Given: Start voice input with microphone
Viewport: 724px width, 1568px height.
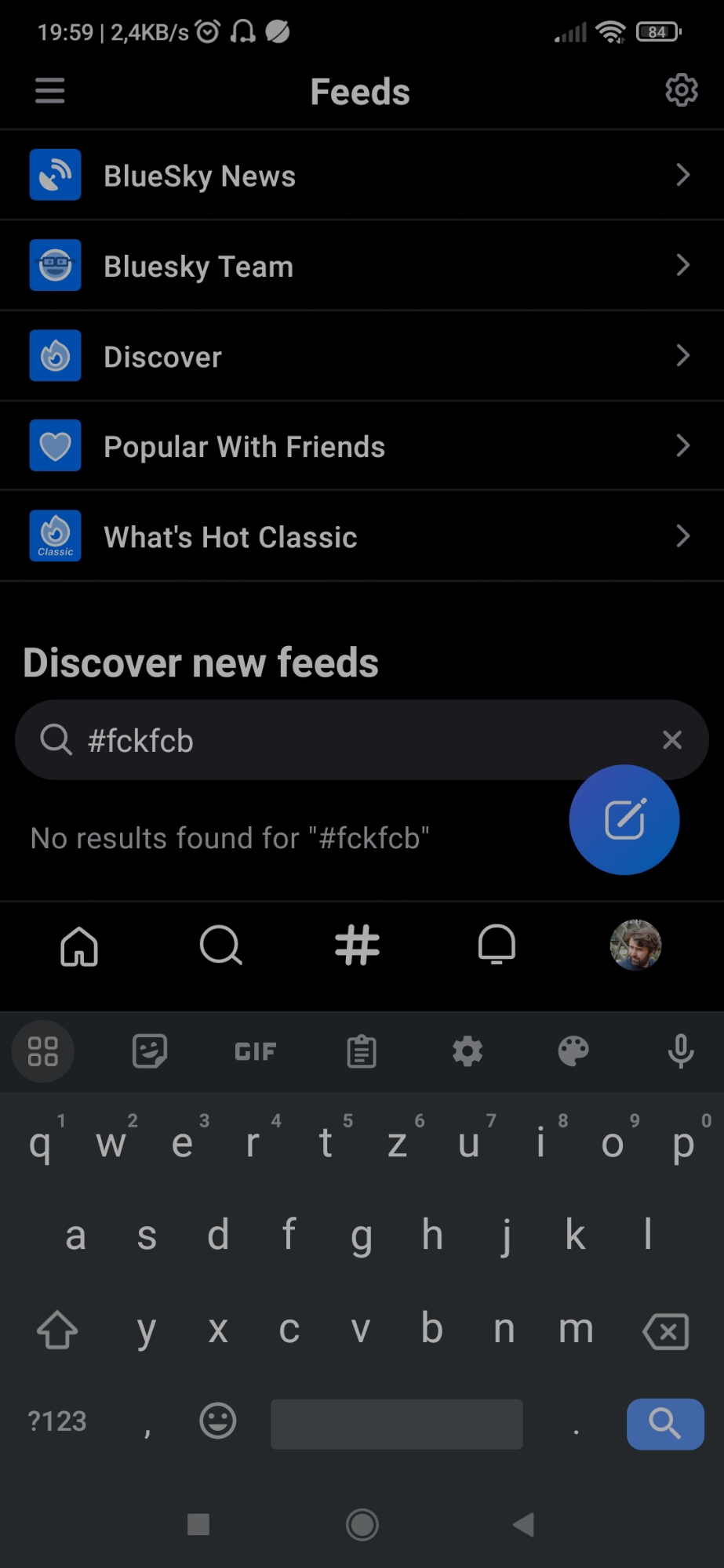Looking at the screenshot, I should pos(680,1051).
